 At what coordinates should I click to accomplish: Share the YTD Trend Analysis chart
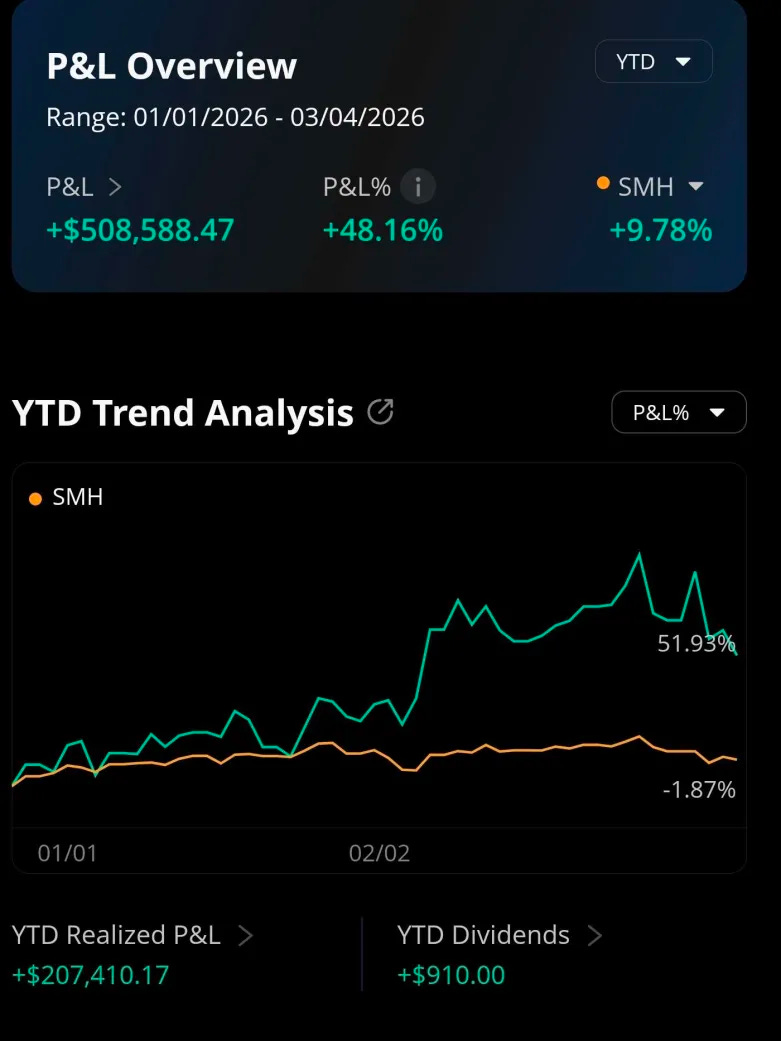click(x=380, y=412)
